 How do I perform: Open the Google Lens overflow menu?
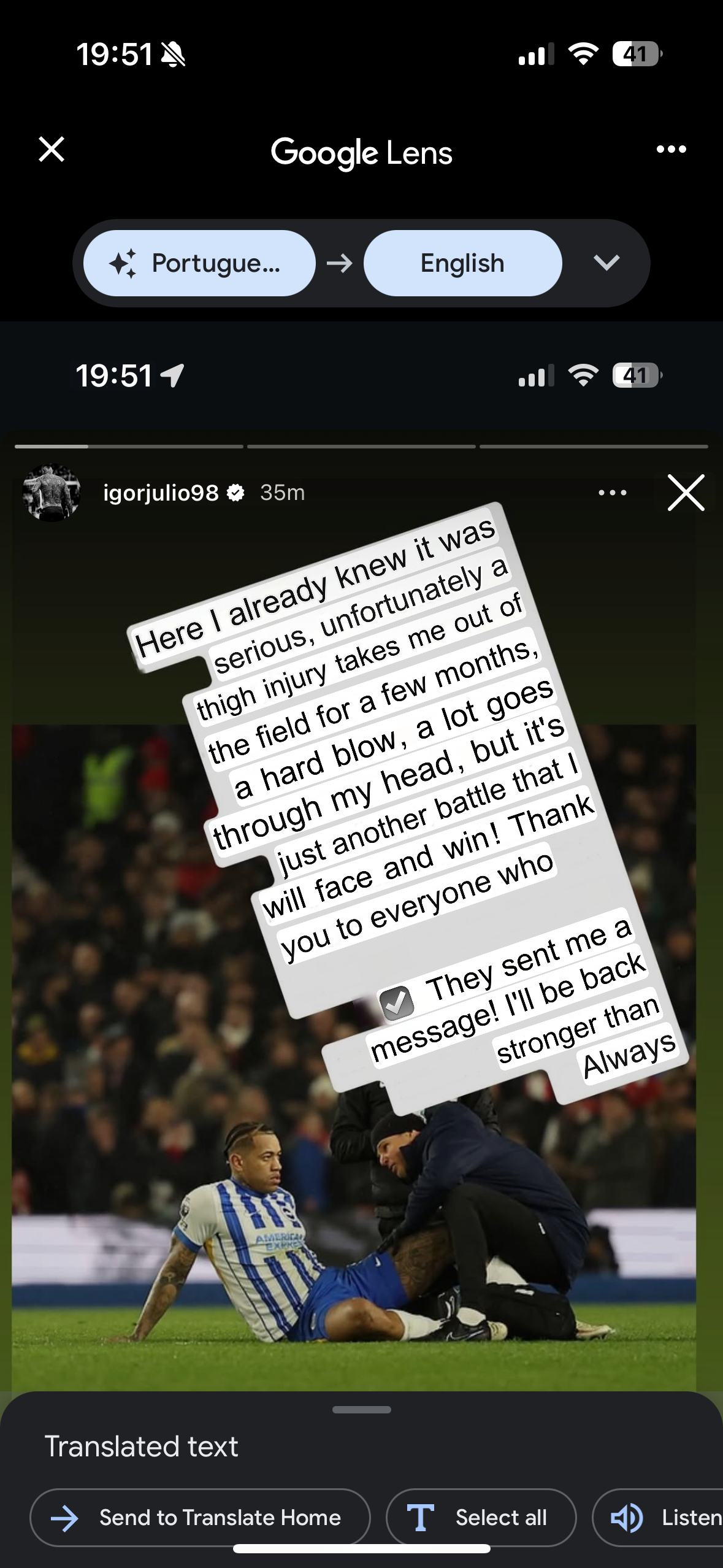[671, 149]
